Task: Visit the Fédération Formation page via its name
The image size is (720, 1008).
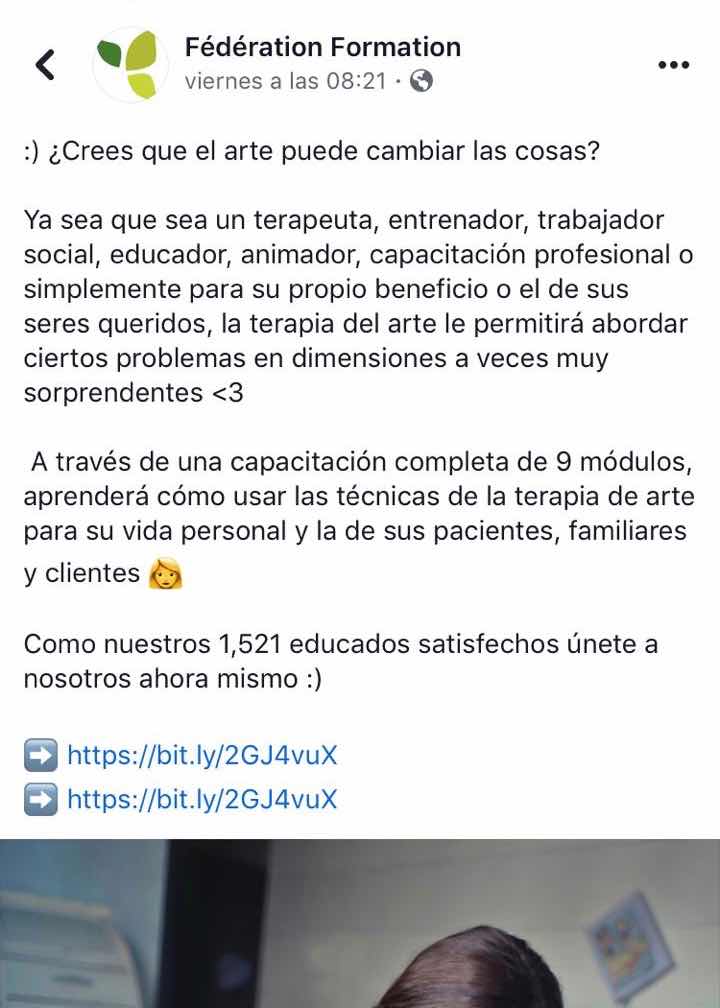Action: (x=323, y=47)
